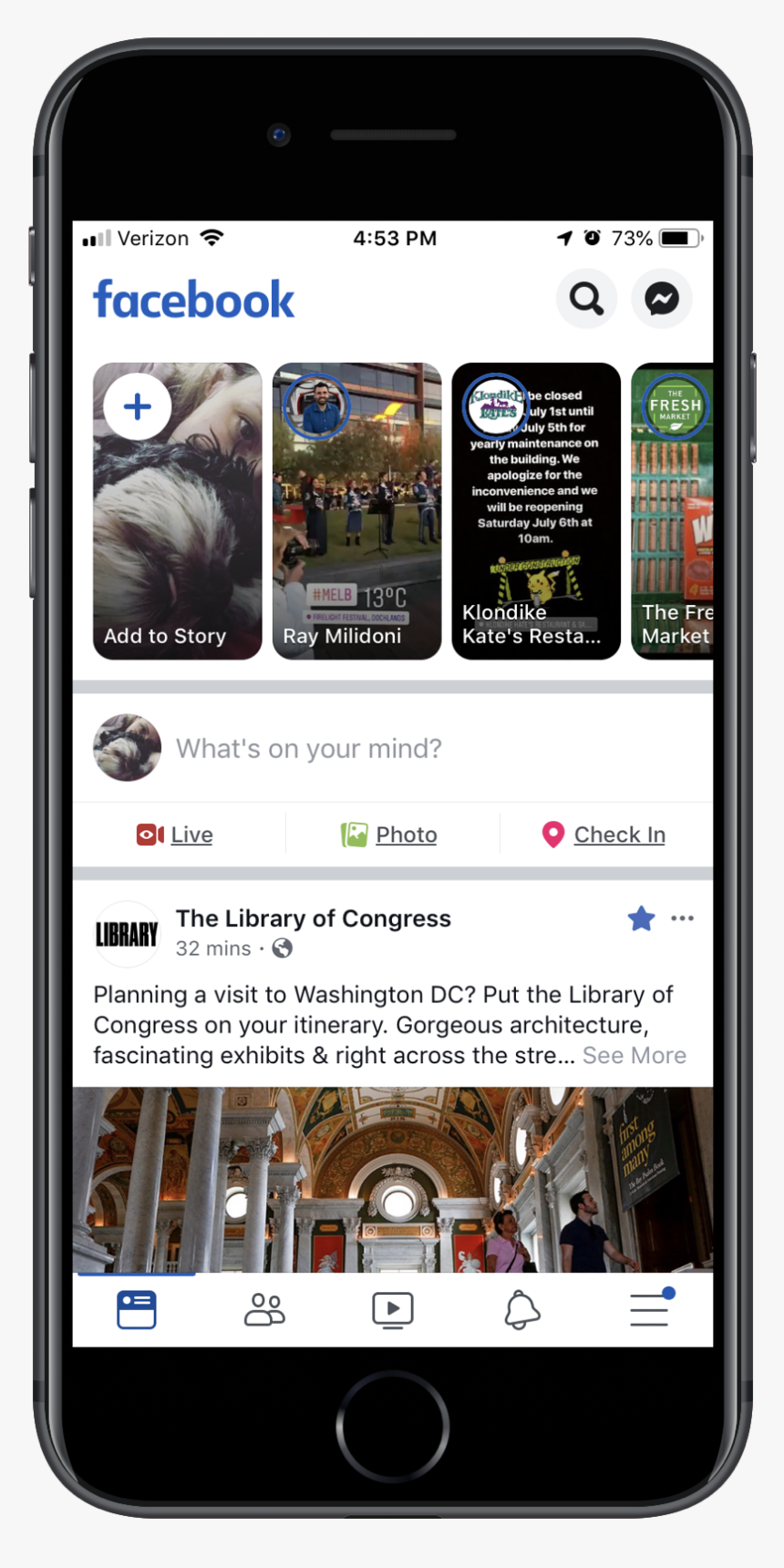Open The Fresh Market story
This screenshot has width=784, height=1568.
tap(673, 510)
